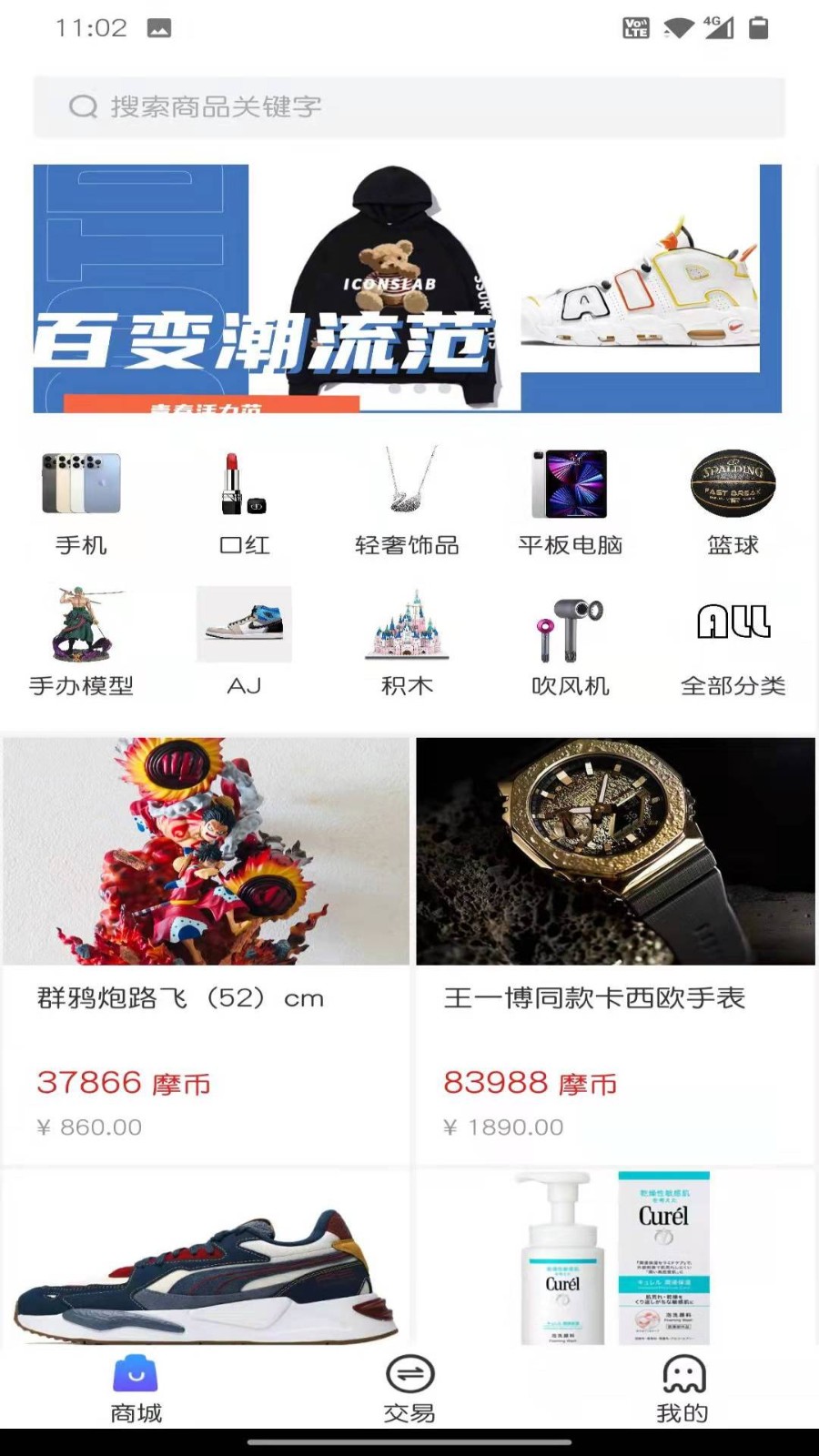View 全部分类 all categories
This screenshot has height=1456, width=819.
pos(733,643)
